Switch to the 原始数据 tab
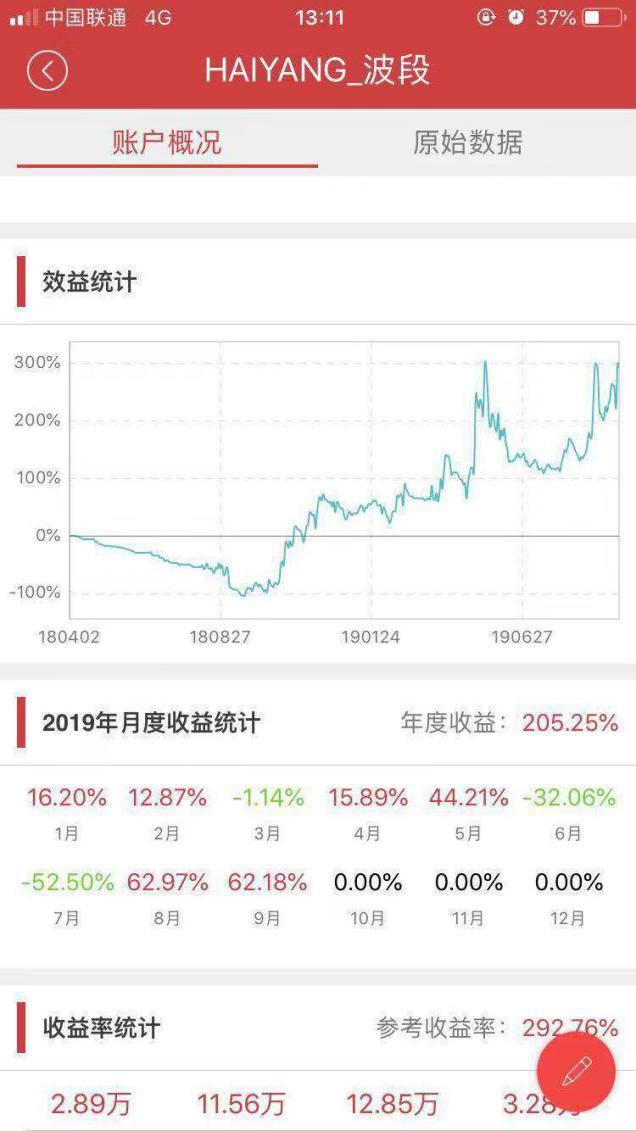Image resolution: width=636 pixels, height=1131 pixels. [x=468, y=142]
